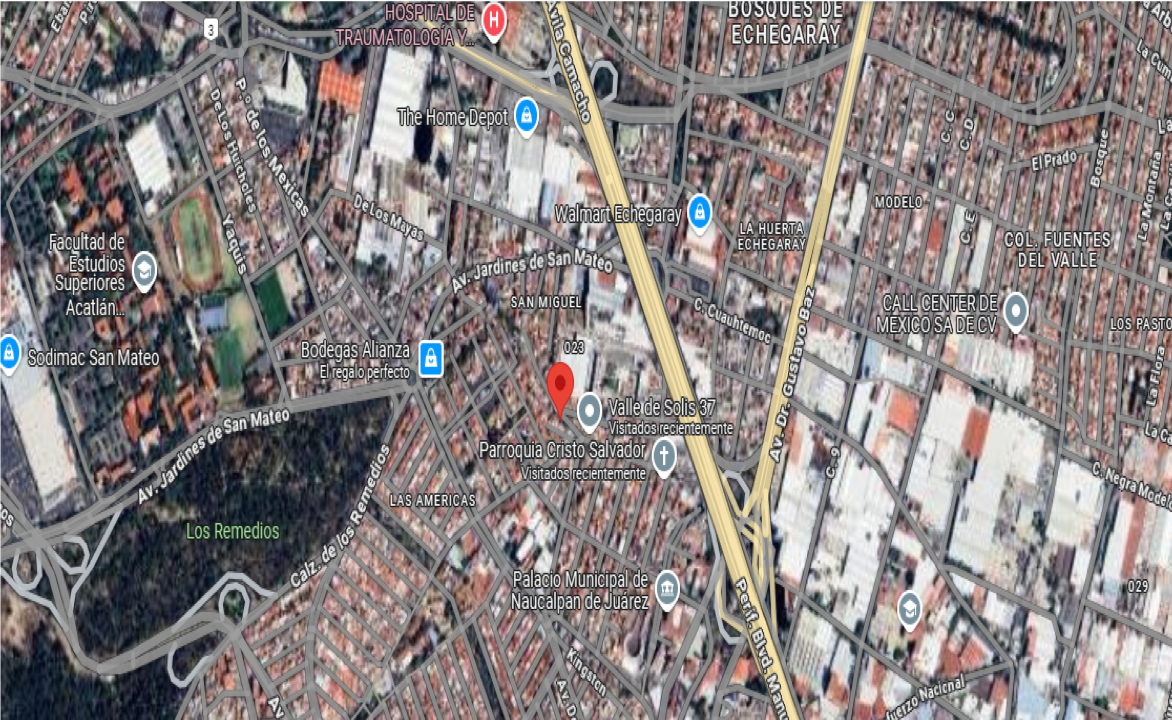Select the unlabeled school marker near Esfuerzo Nacional

pos(908,608)
